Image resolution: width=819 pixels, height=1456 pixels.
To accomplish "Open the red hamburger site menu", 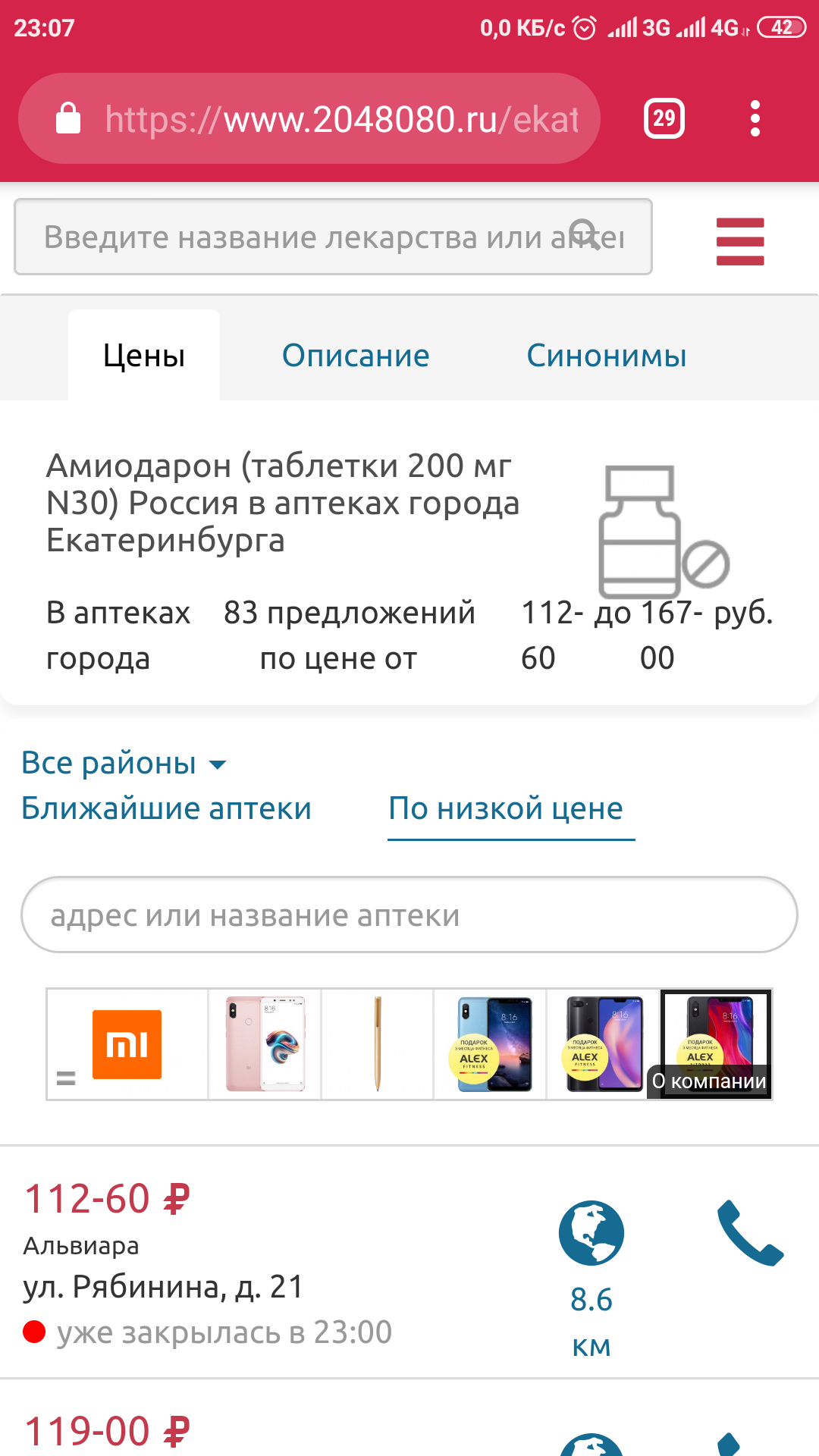I will pos(740,241).
